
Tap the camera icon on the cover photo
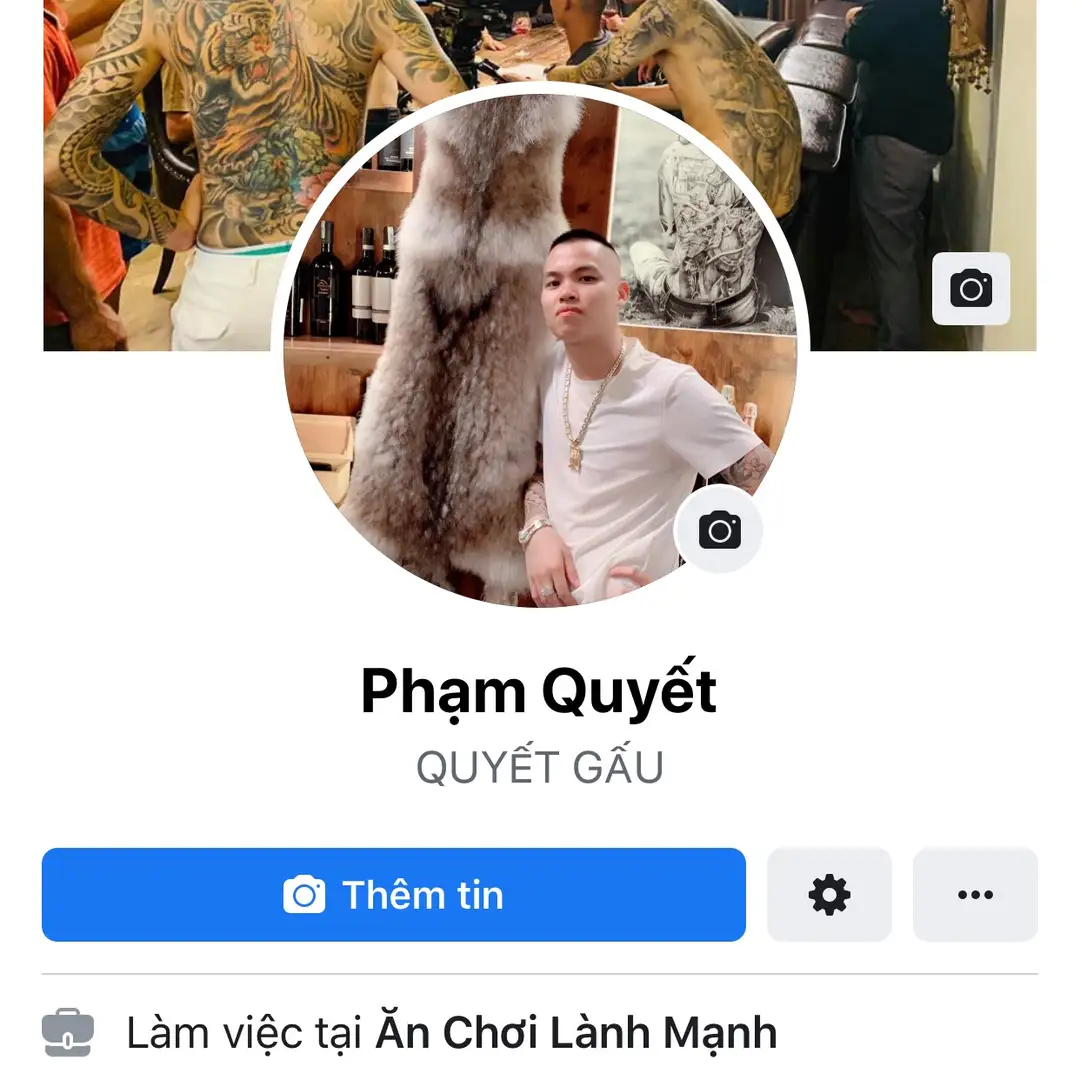pyautogui.click(x=970, y=289)
